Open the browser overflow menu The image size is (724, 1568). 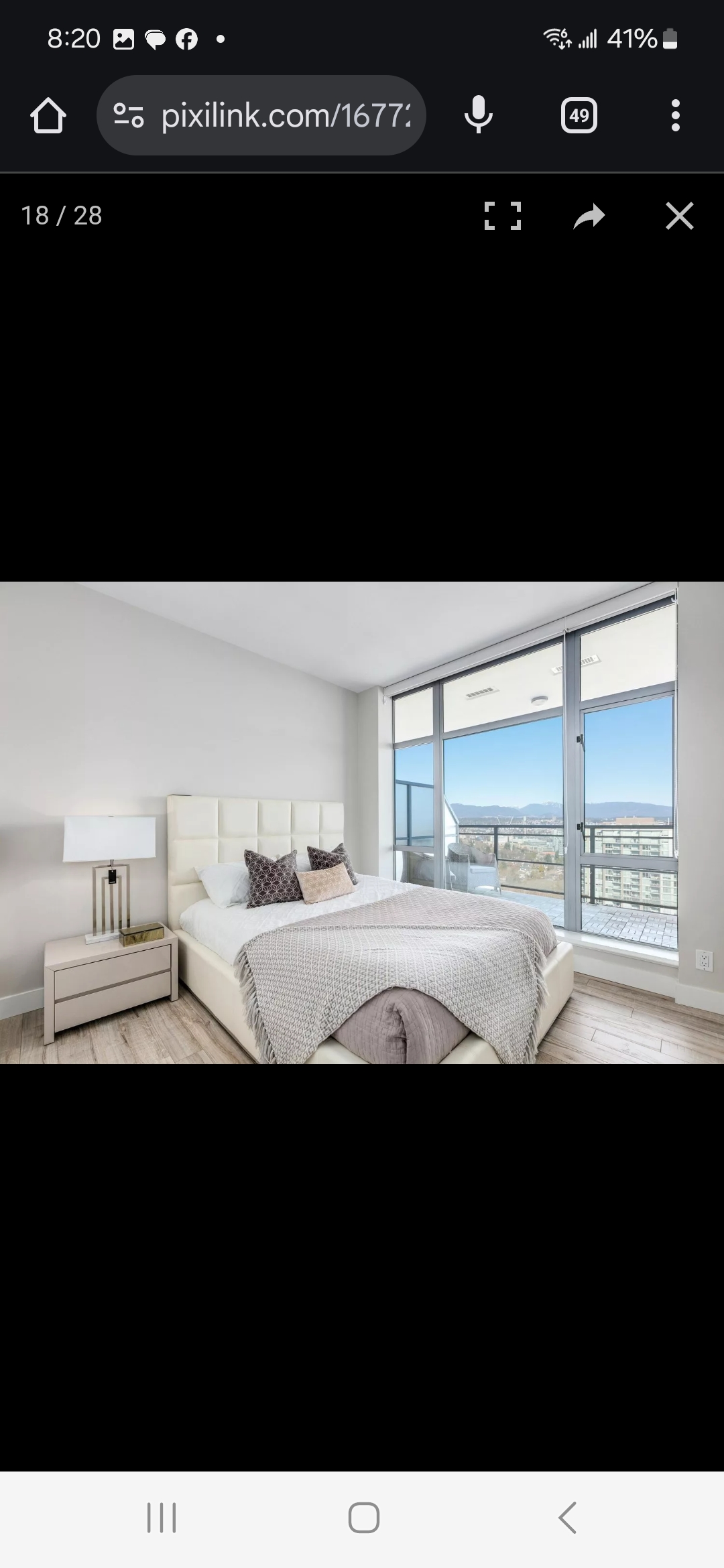tap(675, 116)
